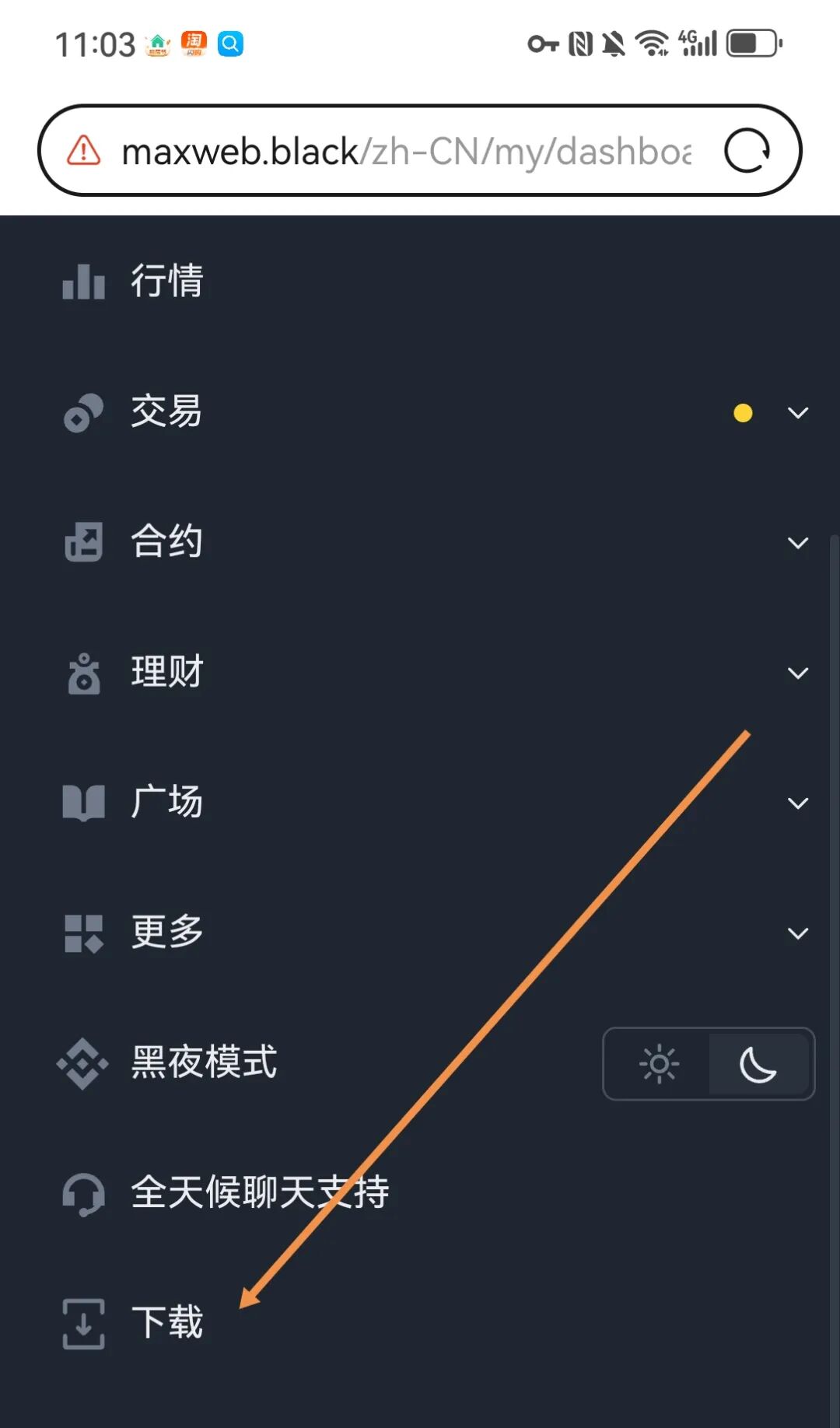Expand the 合约 contracts dropdown arrow
The width and height of the screenshot is (840, 1428).
tap(797, 543)
